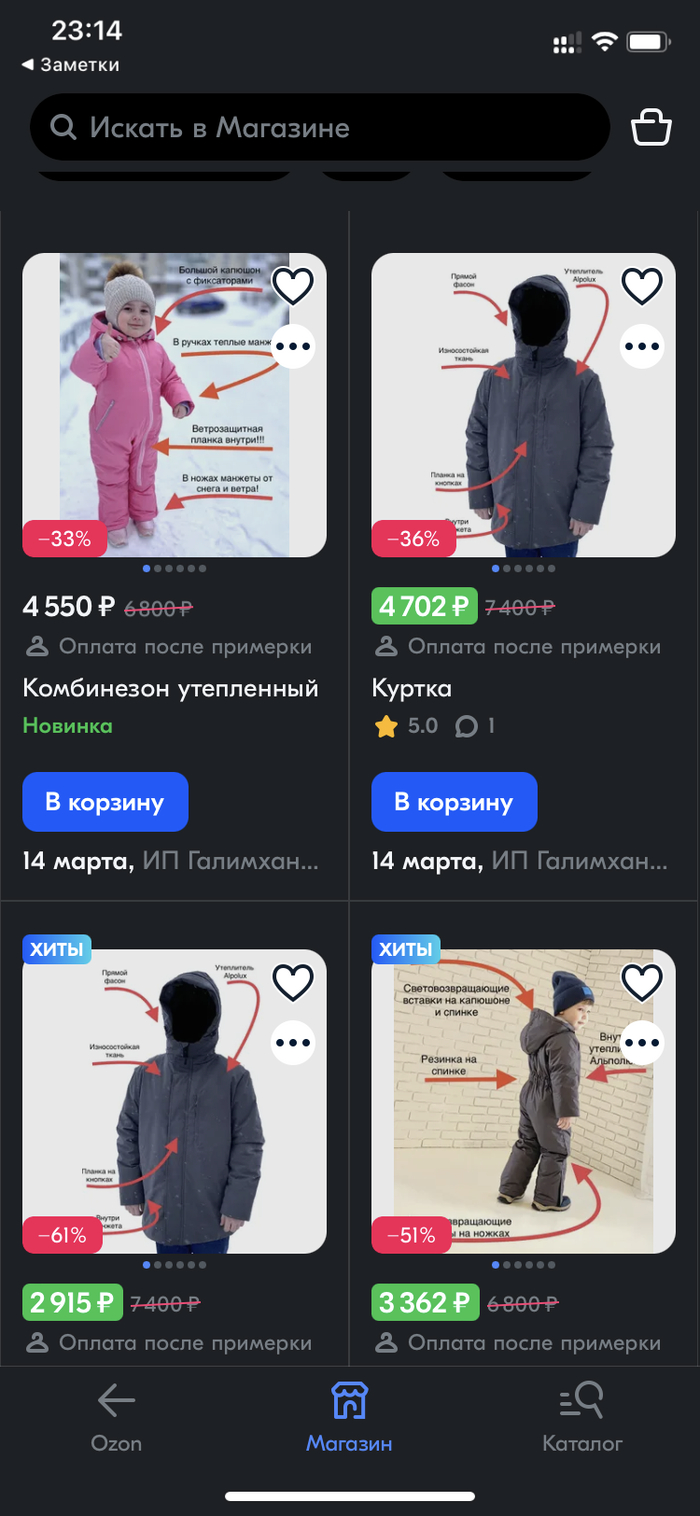Favorite the jumpsuit priced 3 362 ₽

[x=642, y=983]
